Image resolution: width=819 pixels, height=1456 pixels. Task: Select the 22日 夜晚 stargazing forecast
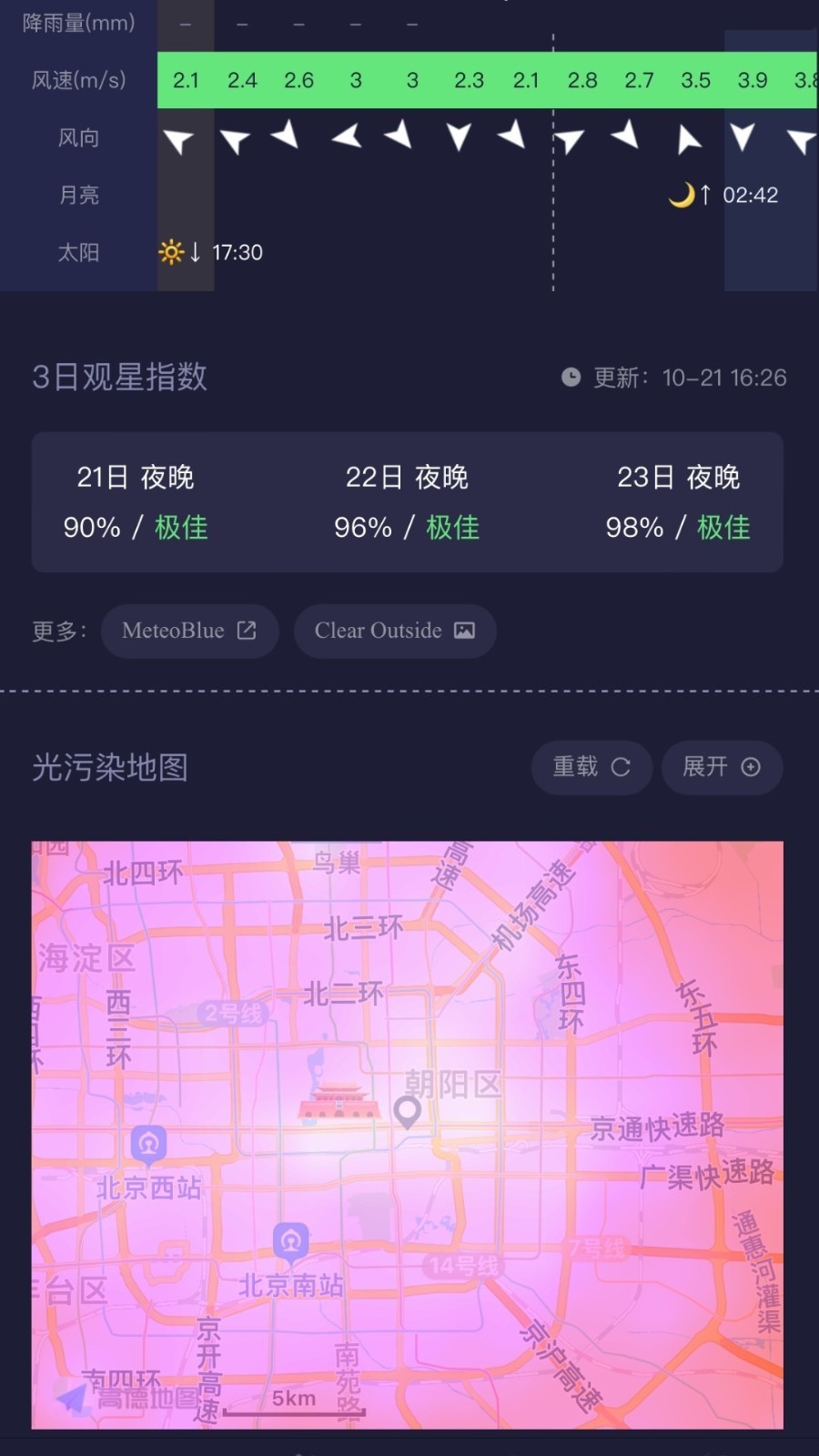(407, 502)
